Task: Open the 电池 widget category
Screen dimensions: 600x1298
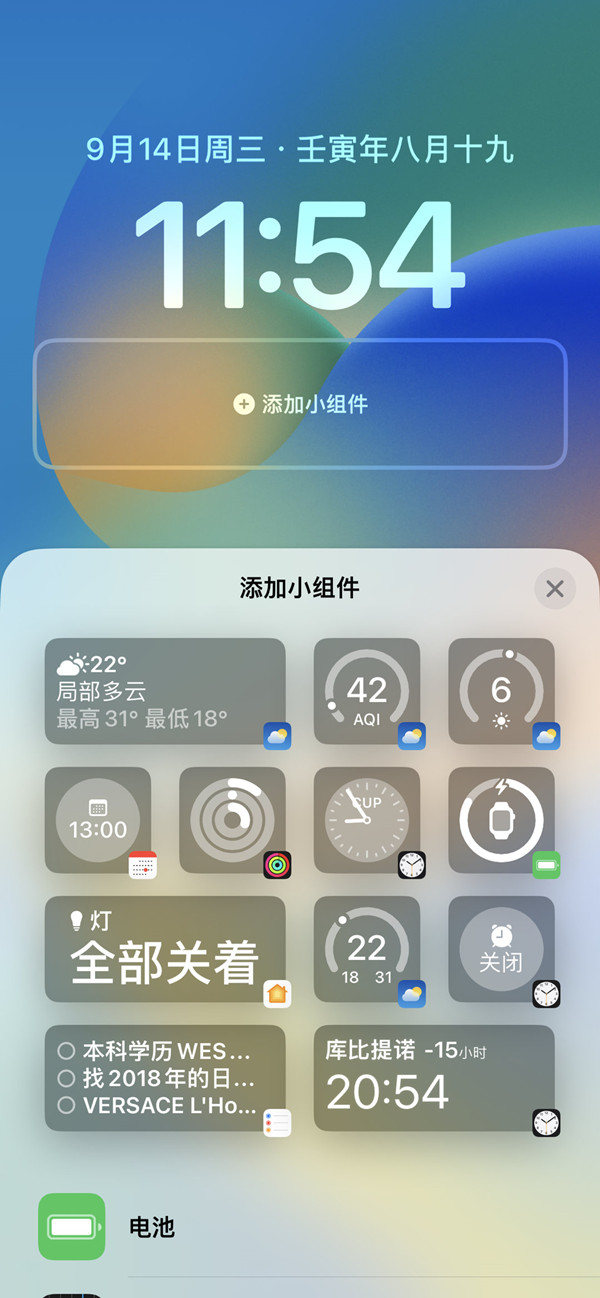Action: pyautogui.click(x=150, y=1227)
